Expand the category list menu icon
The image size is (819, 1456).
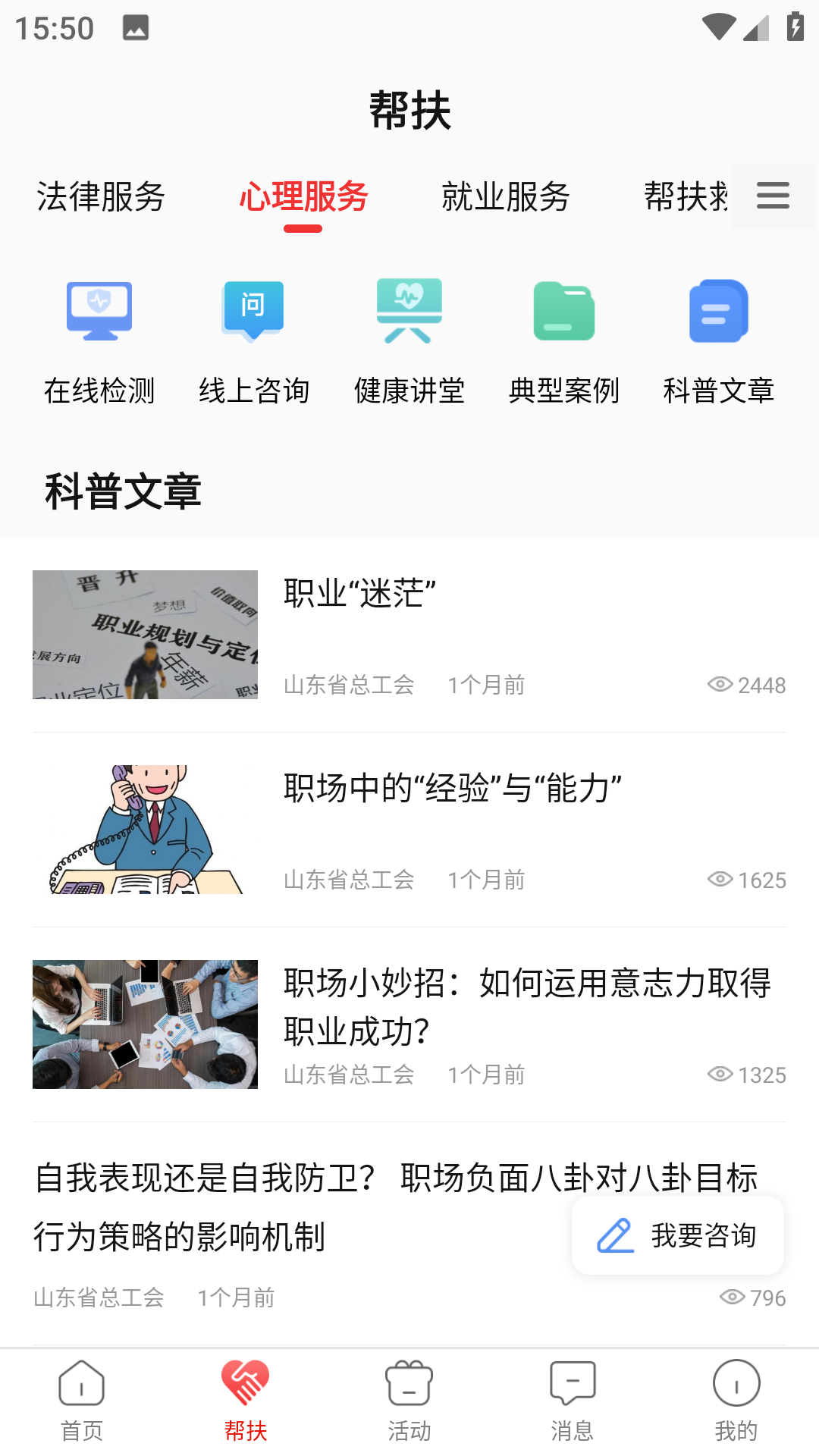(773, 196)
